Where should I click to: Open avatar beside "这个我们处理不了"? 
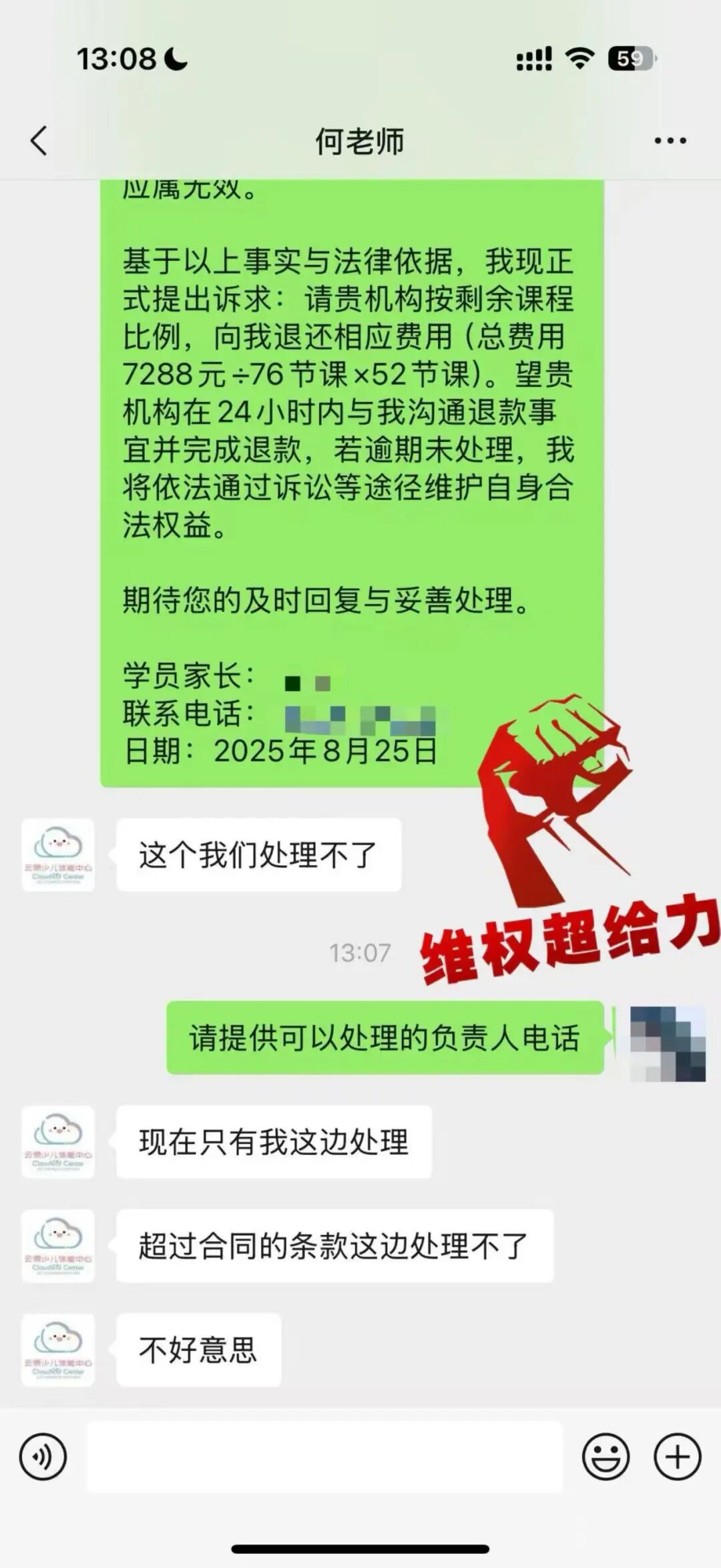pos(58,855)
